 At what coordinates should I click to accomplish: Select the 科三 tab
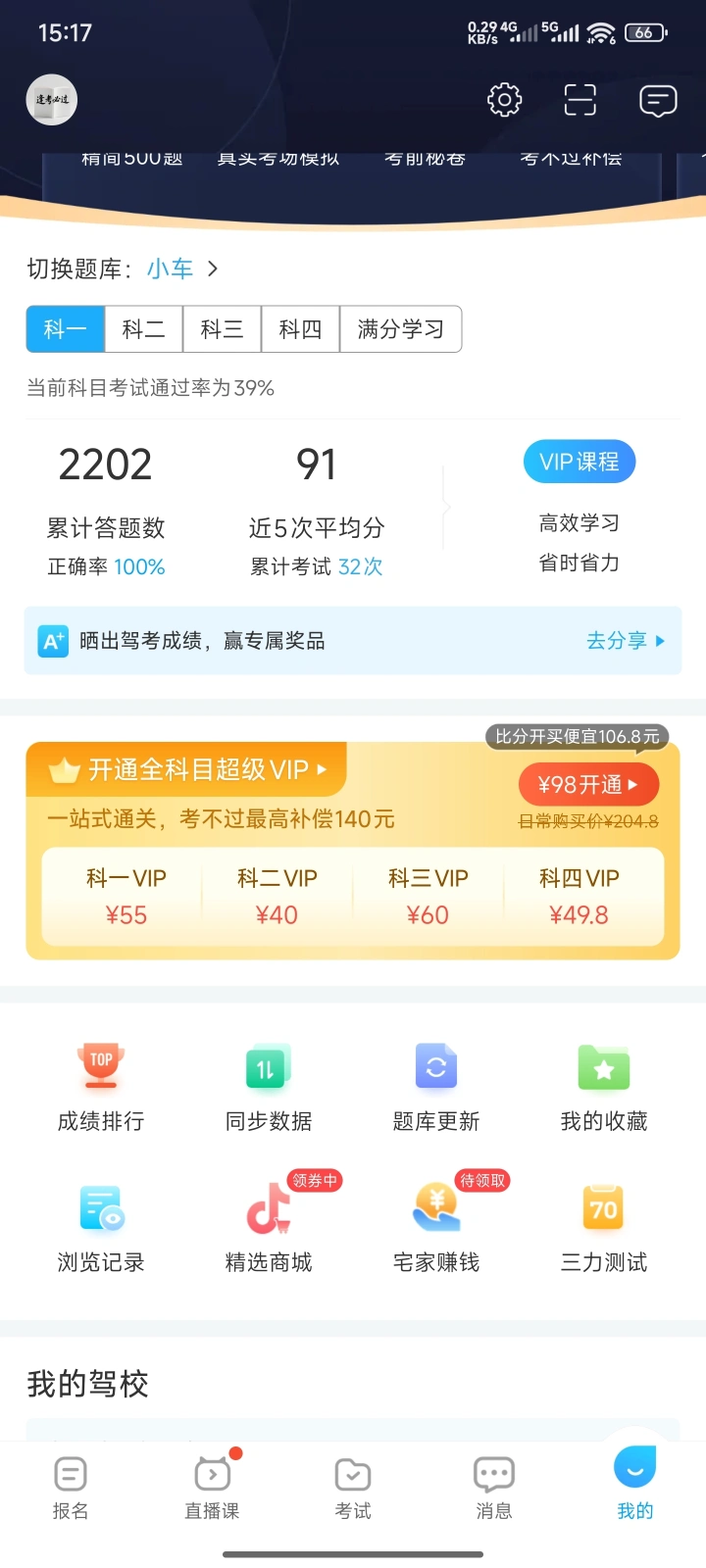(x=222, y=329)
